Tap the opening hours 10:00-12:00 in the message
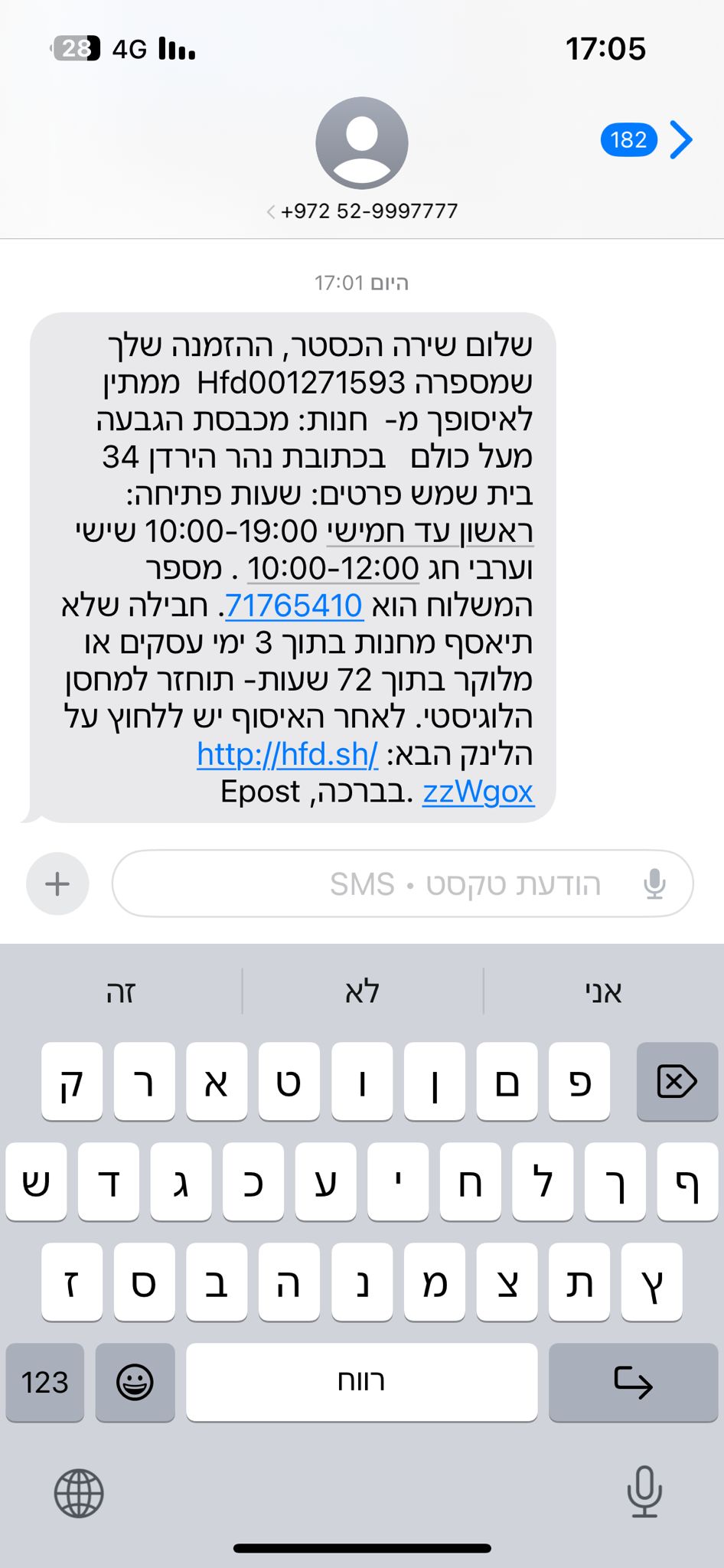The image size is (724, 1568). (333, 569)
